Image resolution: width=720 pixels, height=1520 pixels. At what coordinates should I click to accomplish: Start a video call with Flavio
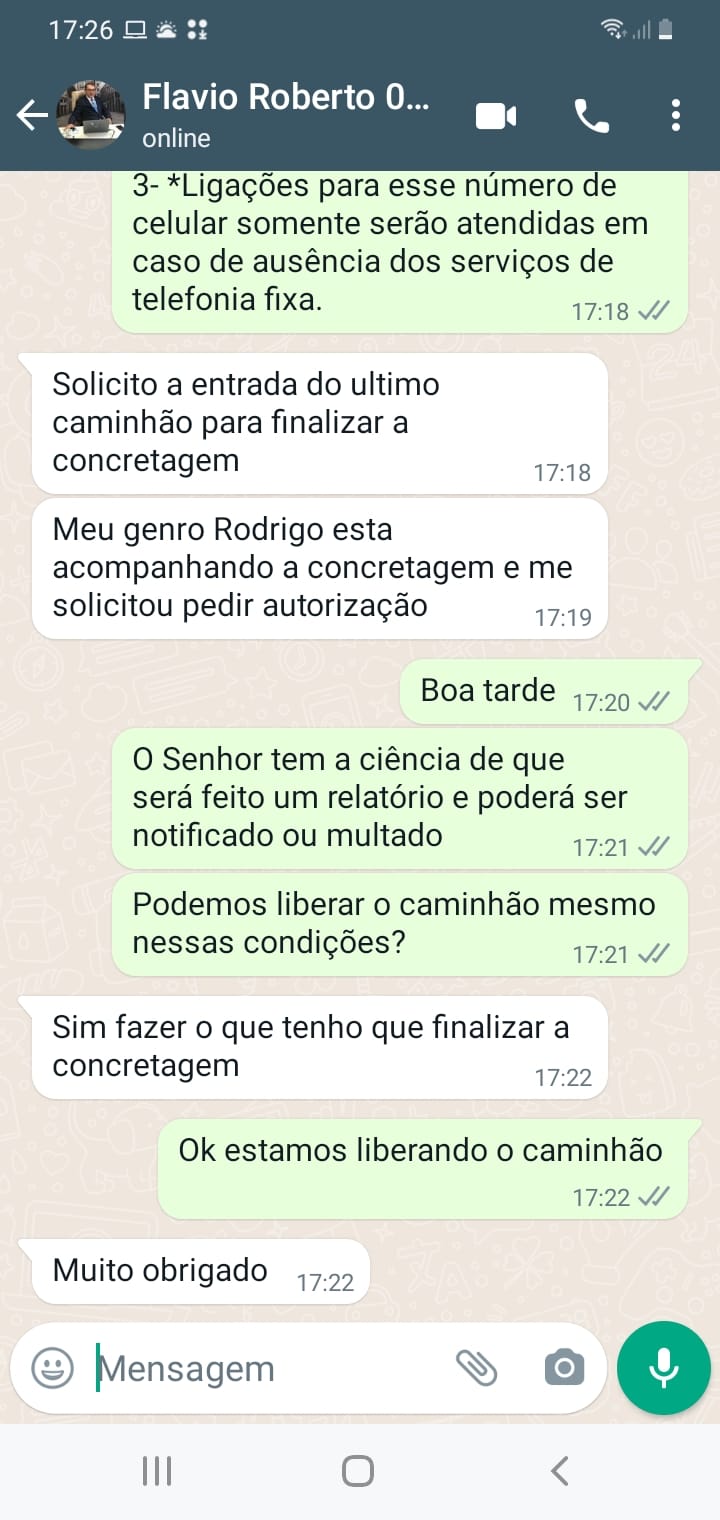496,116
